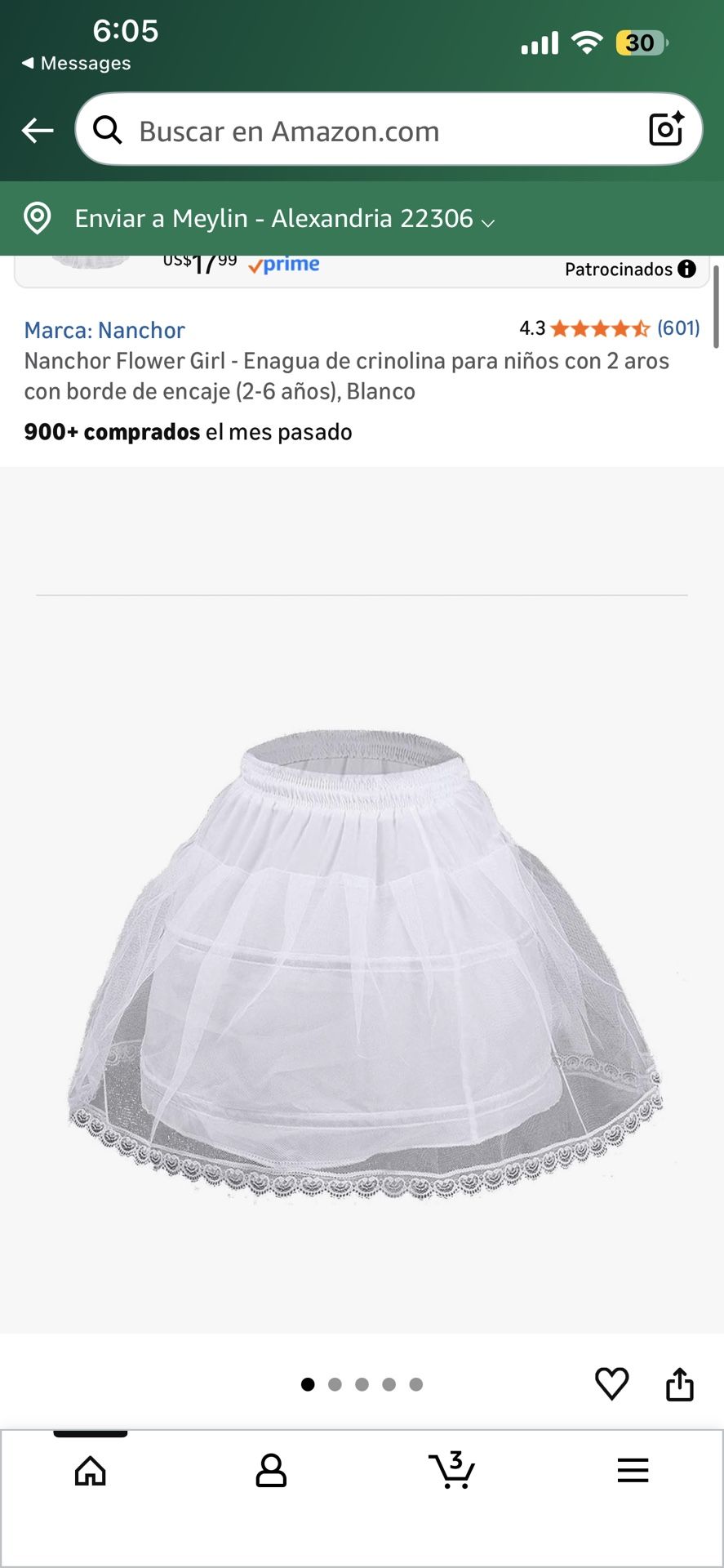This screenshot has height=1568, width=724.
Task: Open the hamburger menu tab
Action: pos(633,1471)
